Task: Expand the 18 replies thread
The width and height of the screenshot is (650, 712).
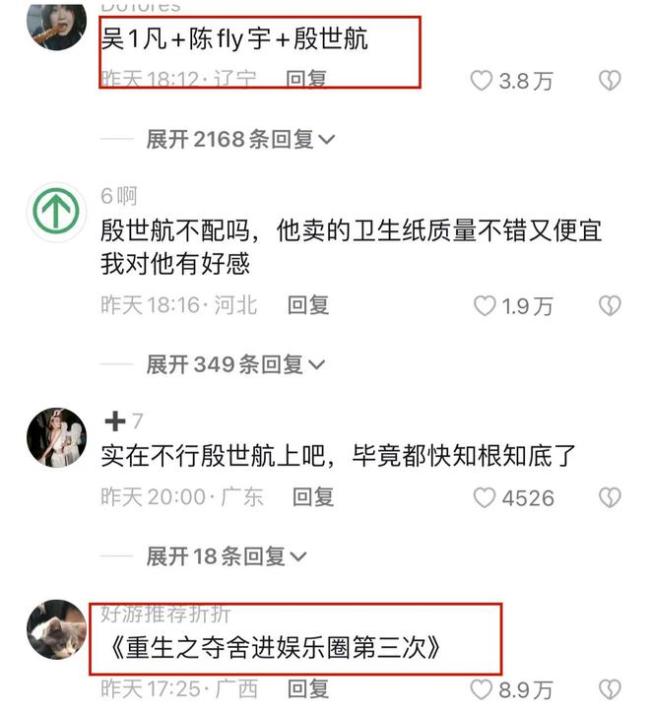Action: [x=226, y=556]
